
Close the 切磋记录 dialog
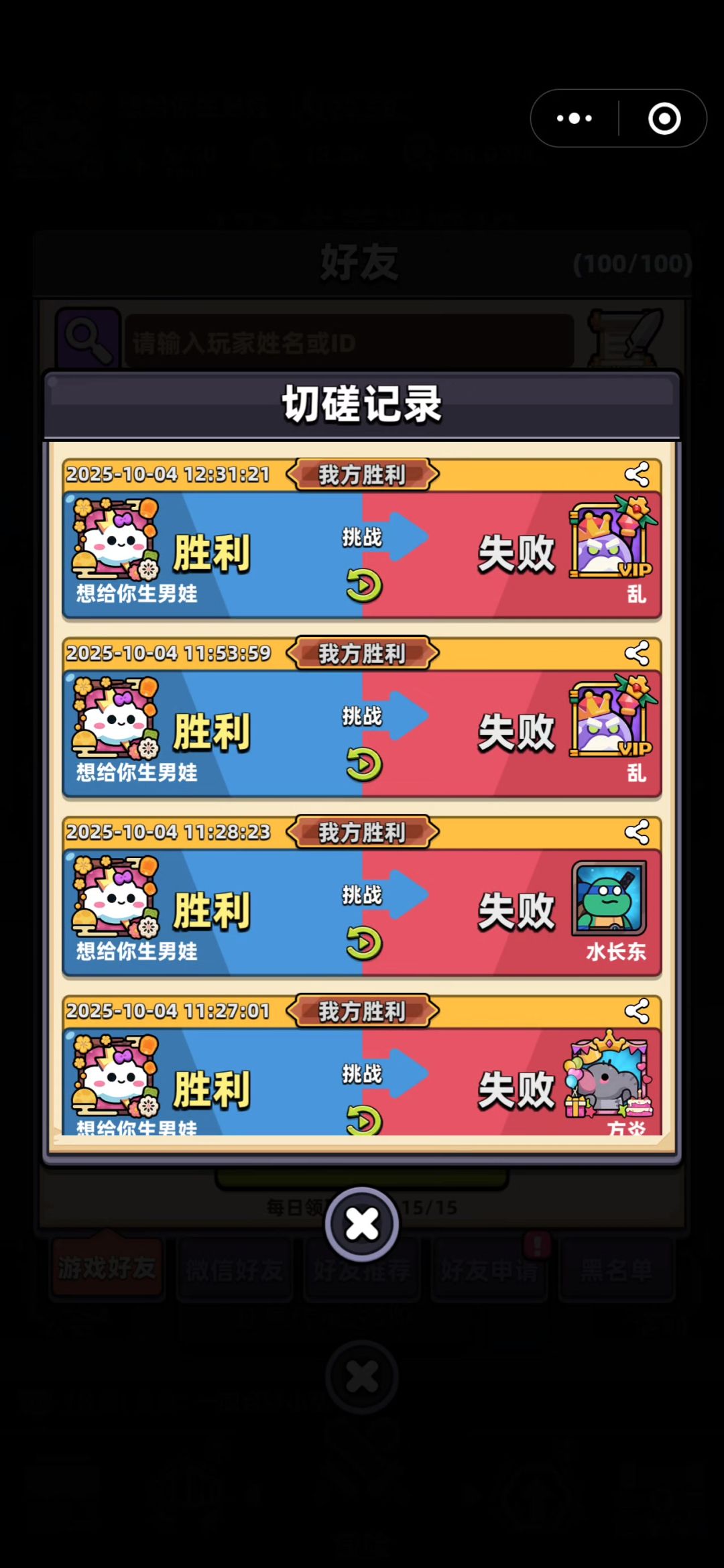click(x=362, y=1224)
